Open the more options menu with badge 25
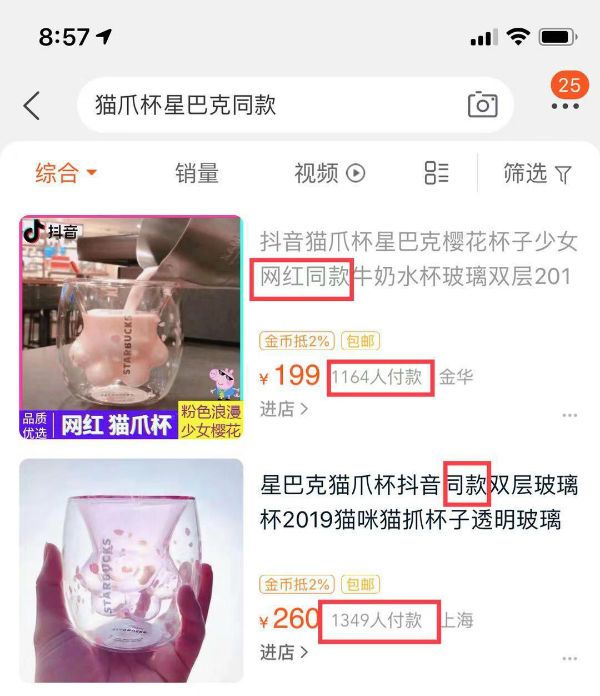The height and width of the screenshot is (696, 600). pyautogui.click(x=565, y=98)
